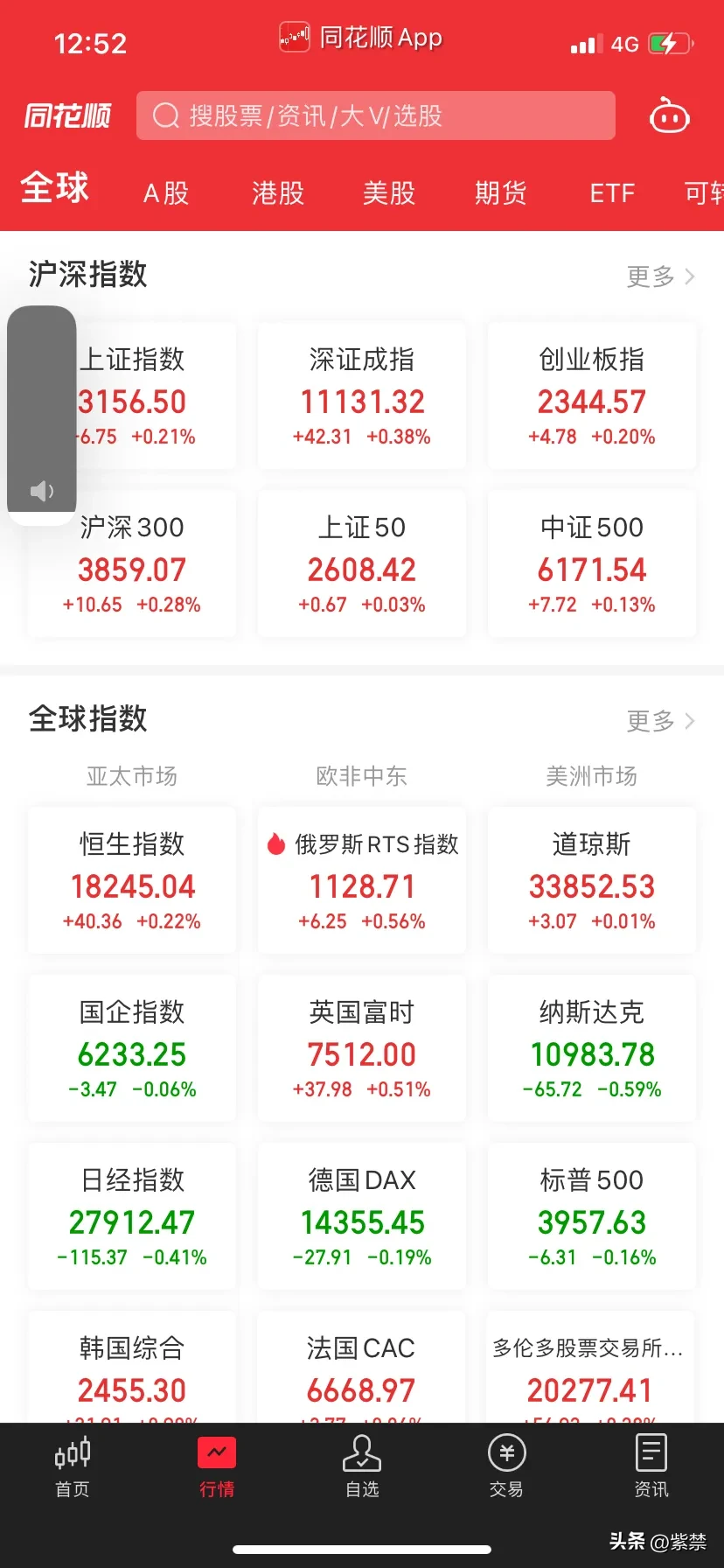724x1568 pixels.
Task: View more 全球指数
Action: coord(661,721)
